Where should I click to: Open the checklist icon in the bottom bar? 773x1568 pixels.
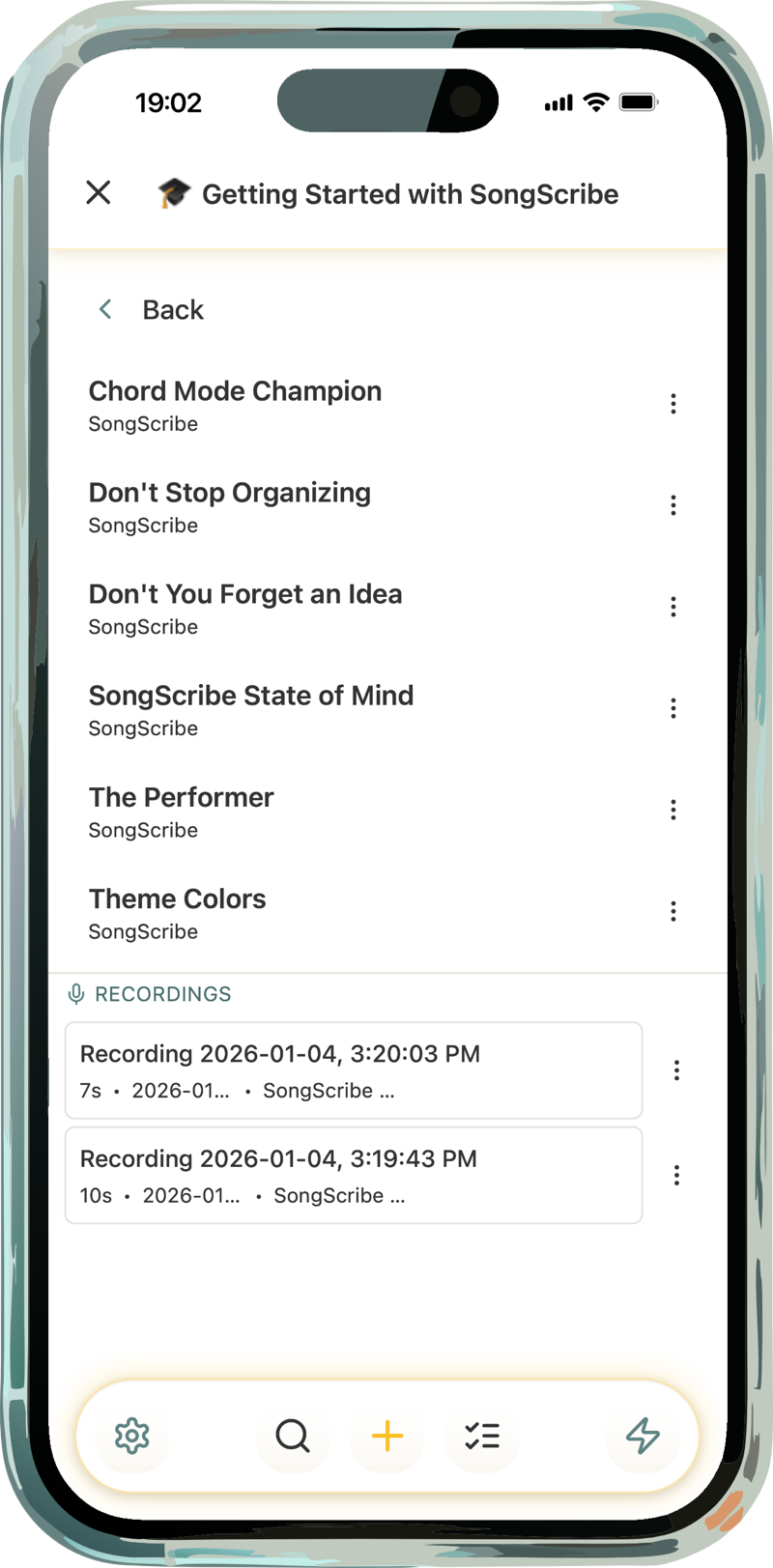coord(482,1437)
